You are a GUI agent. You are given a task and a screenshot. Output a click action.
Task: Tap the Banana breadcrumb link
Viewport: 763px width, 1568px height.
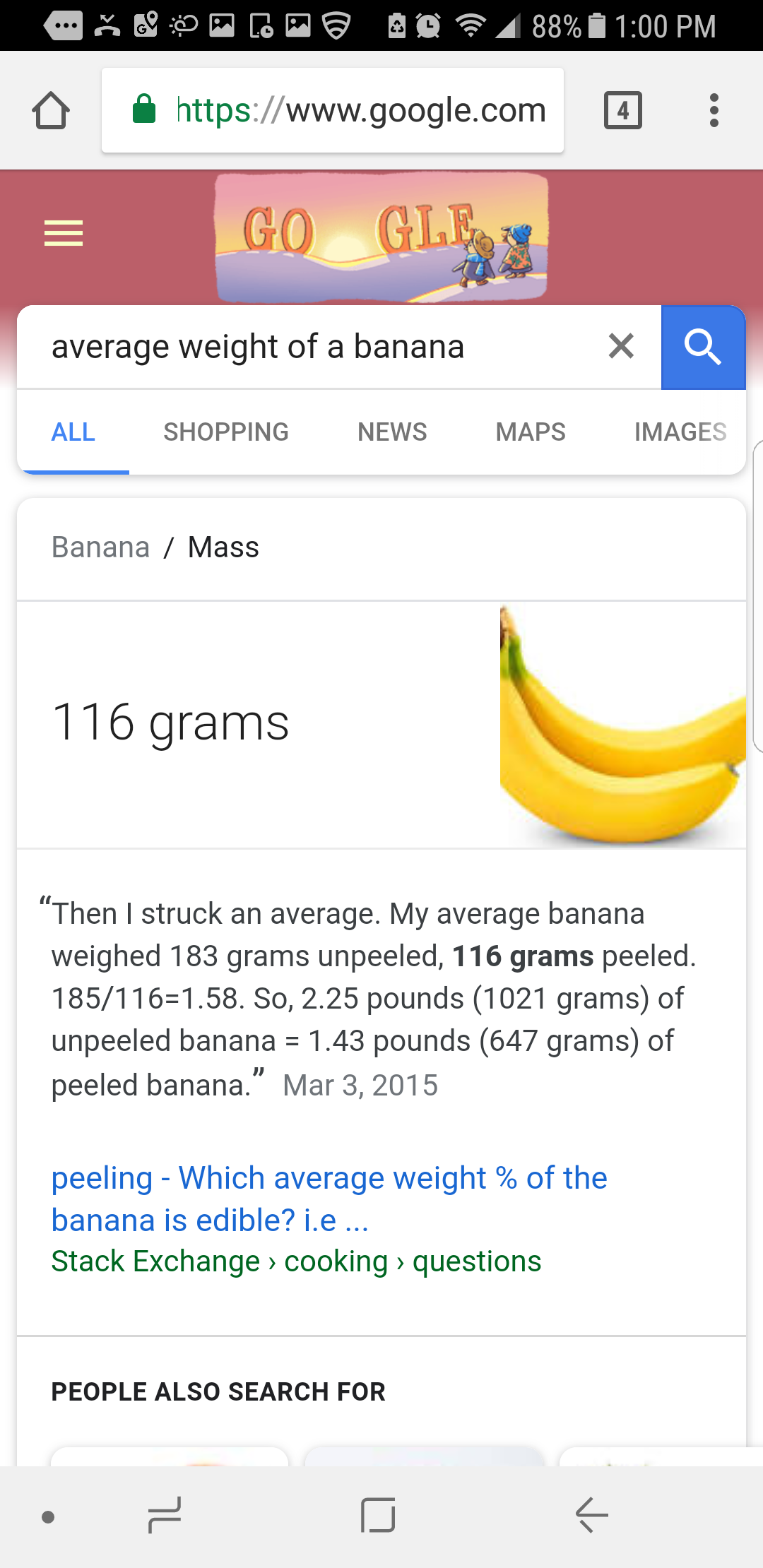click(x=100, y=547)
